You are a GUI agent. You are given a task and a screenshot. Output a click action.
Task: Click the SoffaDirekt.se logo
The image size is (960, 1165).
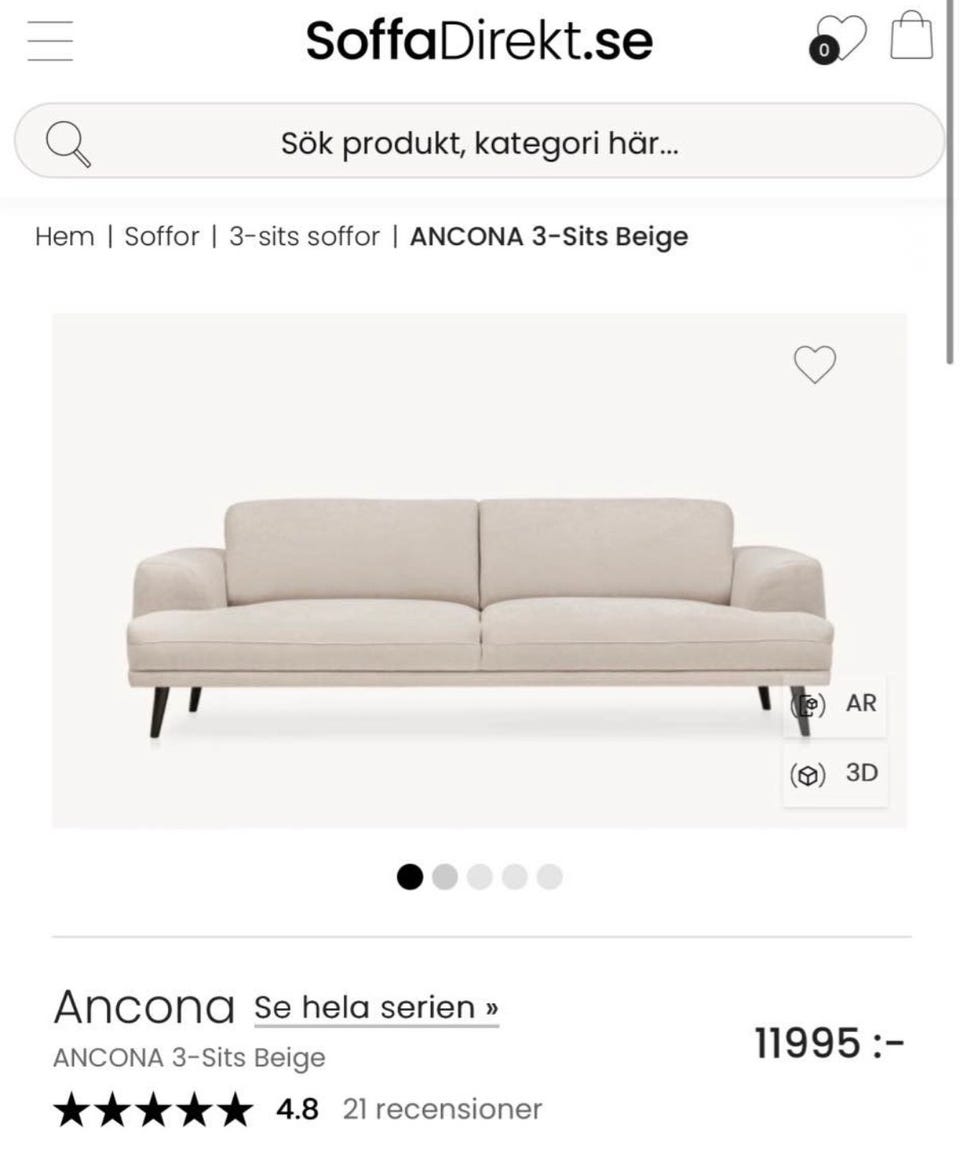point(479,40)
